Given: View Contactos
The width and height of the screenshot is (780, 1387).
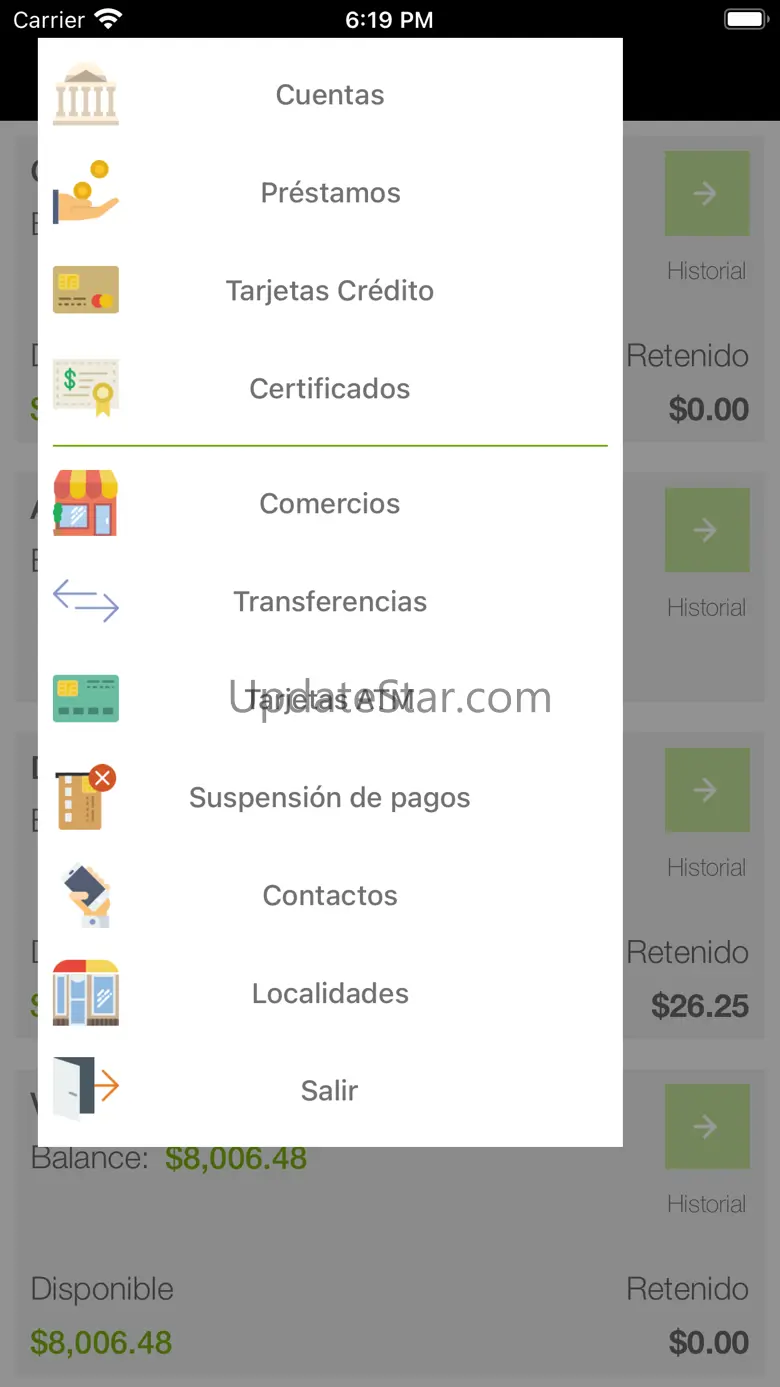Looking at the screenshot, I should (330, 895).
